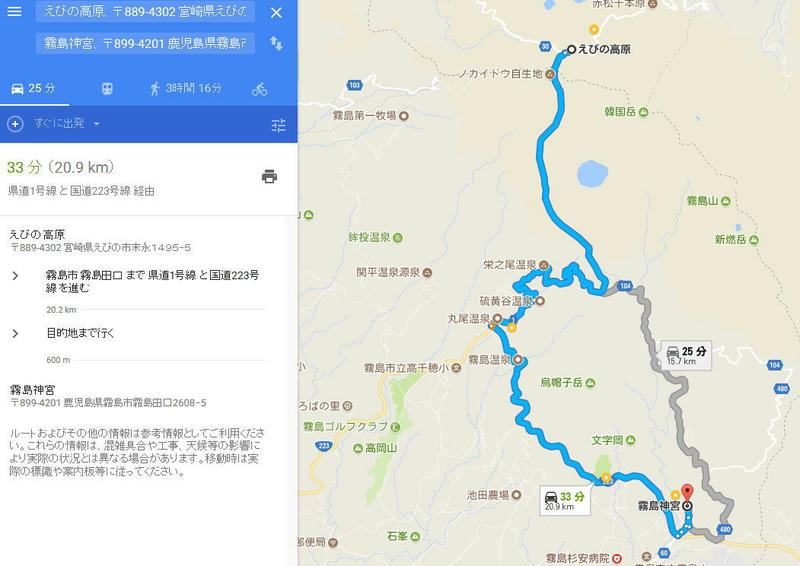800x566 pixels.
Task: Reverse starting point and destination
Action: [x=276, y=44]
